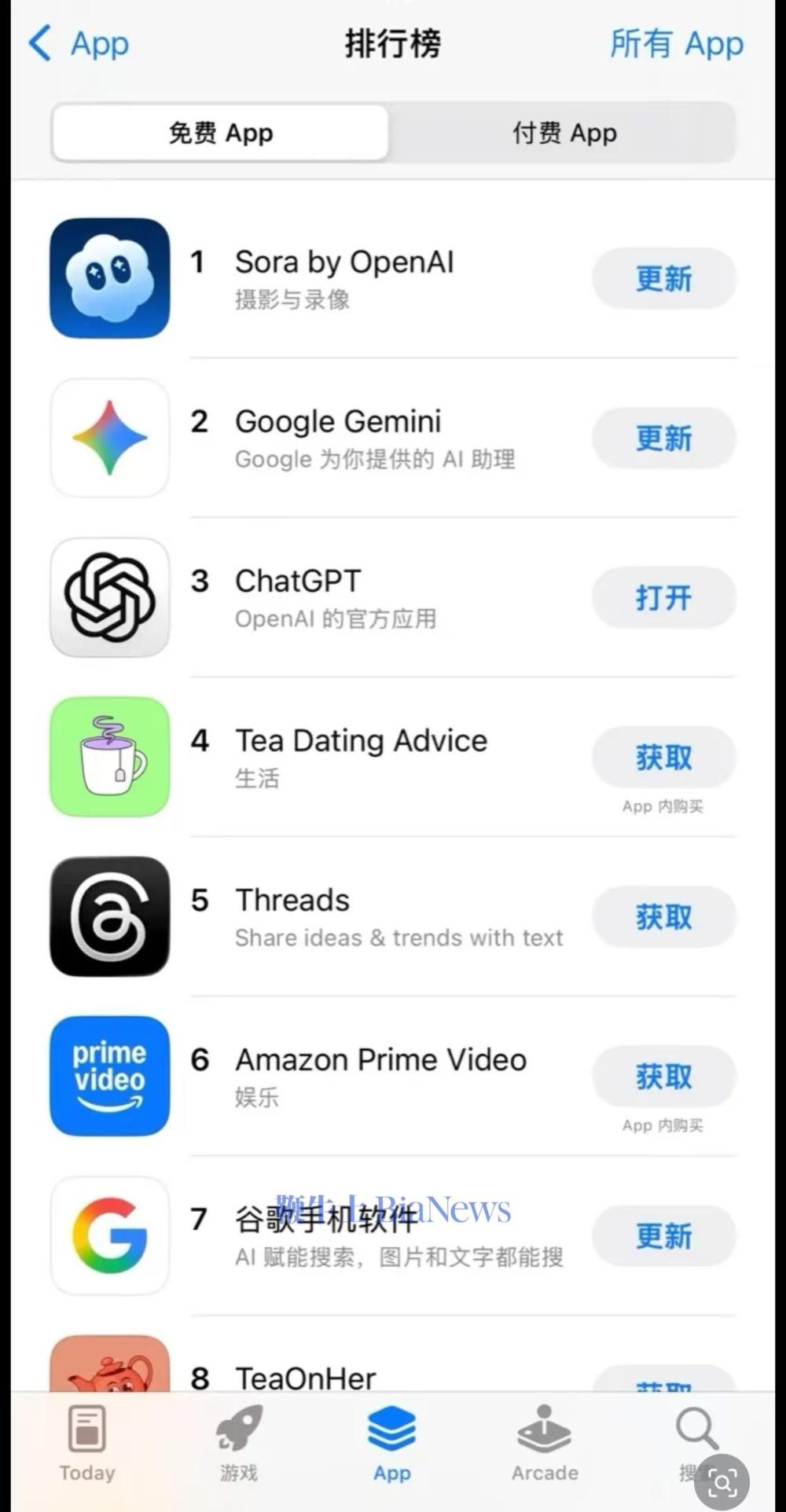
Task: Get Amazon Prime Video
Action: tap(663, 1077)
